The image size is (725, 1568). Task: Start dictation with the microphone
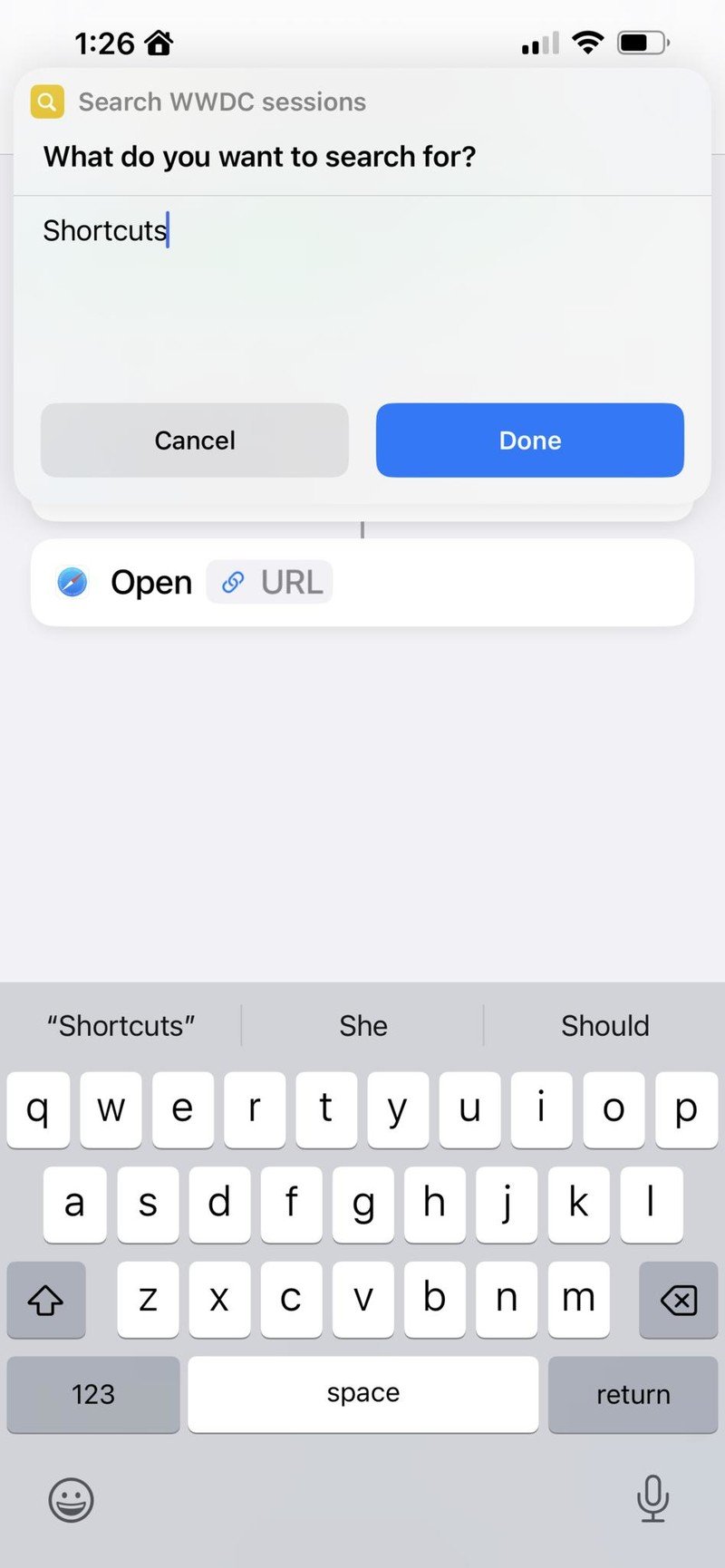[652, 1499]
